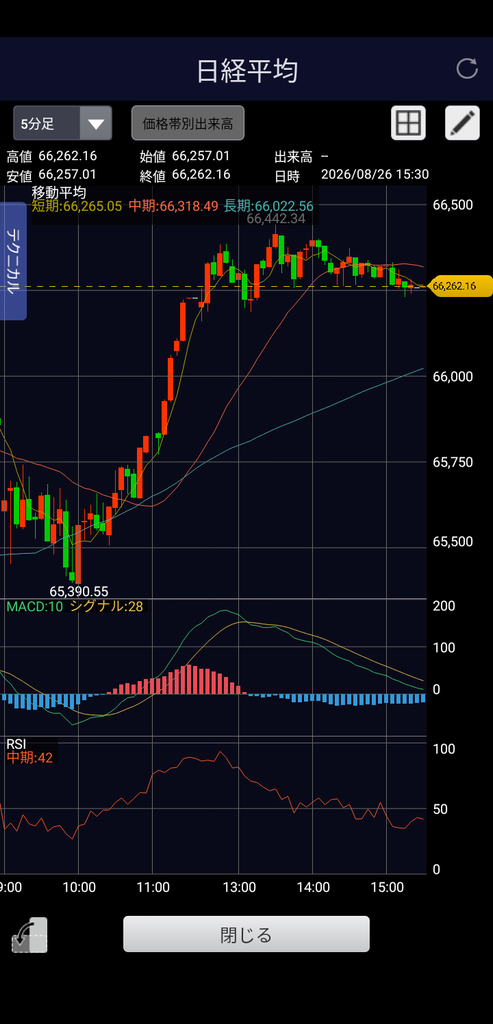Open the 5分足 timeframe dropdown
The image size is (493, 1024).
tap(63, 123)
